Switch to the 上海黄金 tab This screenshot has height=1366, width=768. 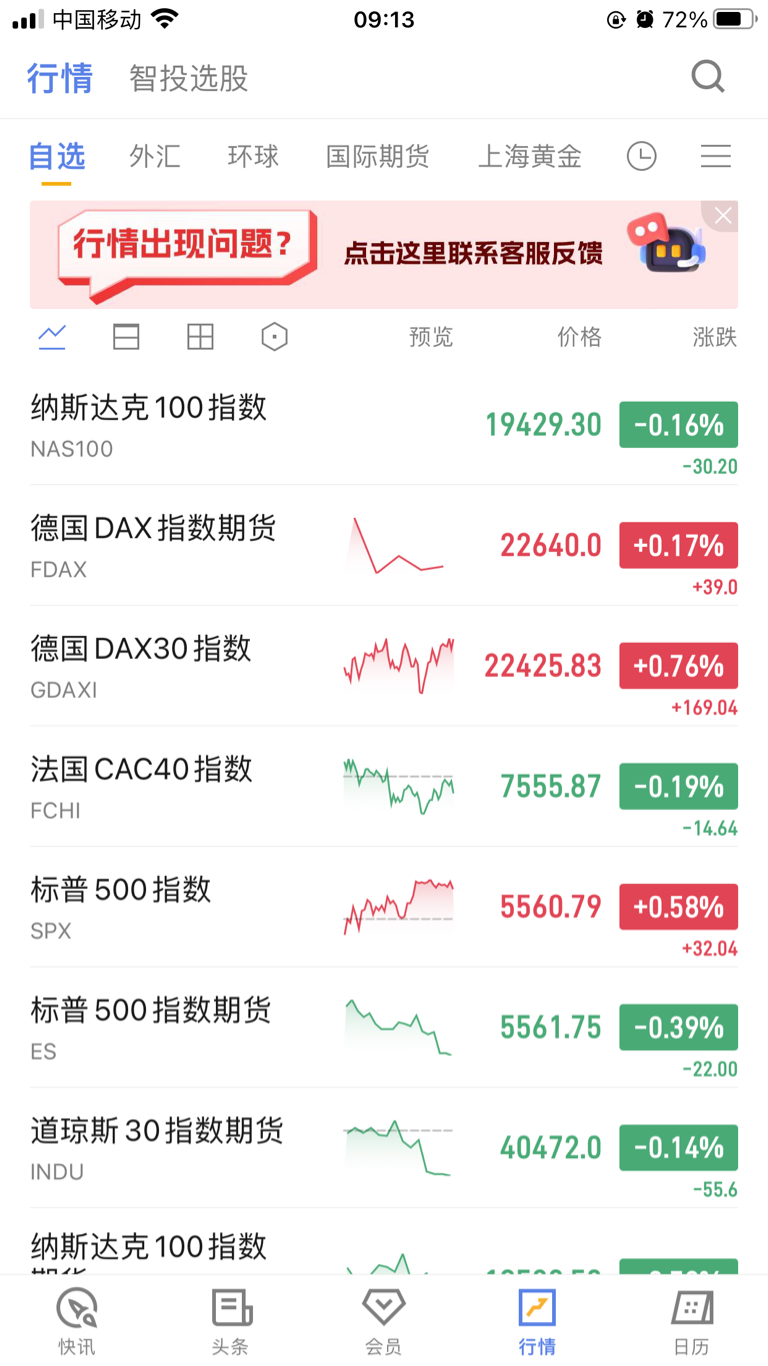[x=530, y=156]
